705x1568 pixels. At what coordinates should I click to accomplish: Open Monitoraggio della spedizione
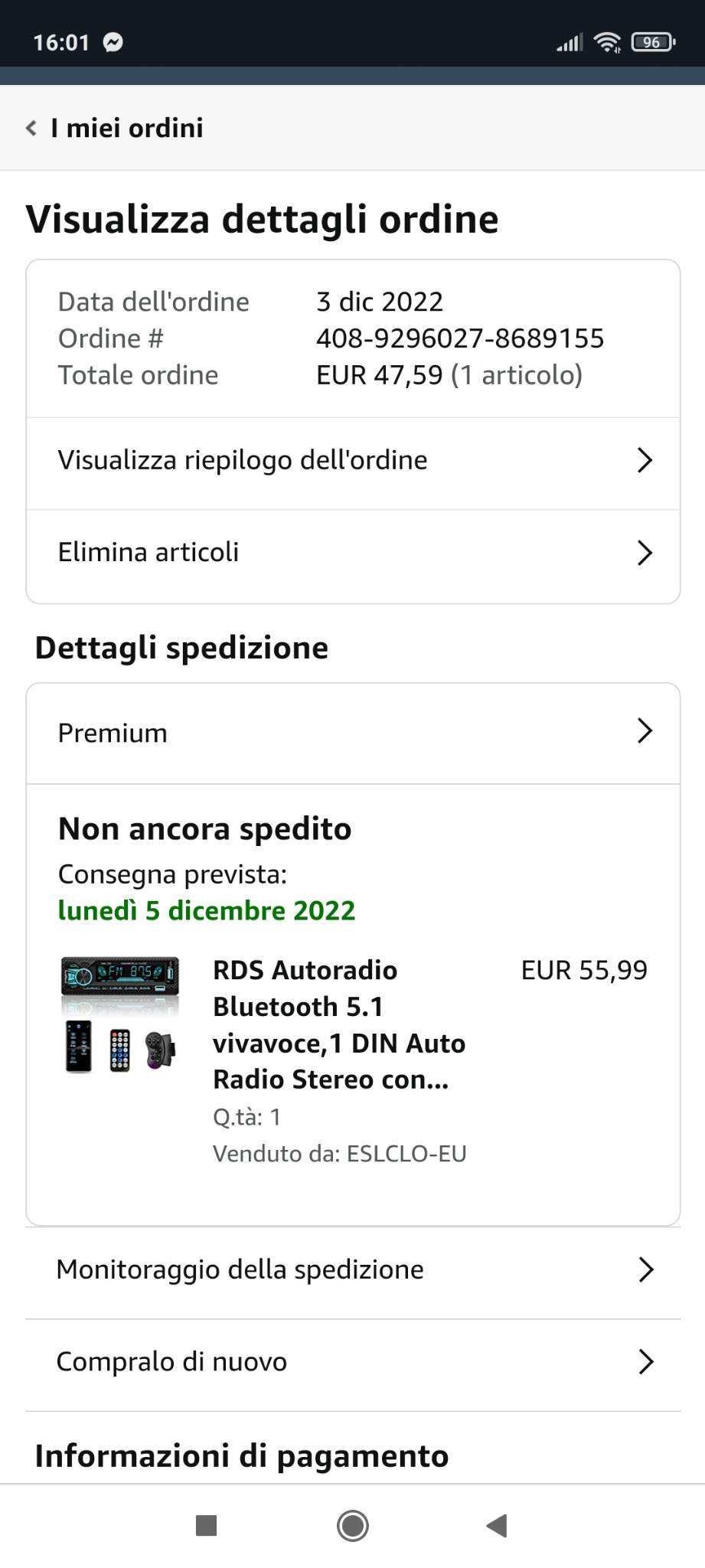[352, 1269]
